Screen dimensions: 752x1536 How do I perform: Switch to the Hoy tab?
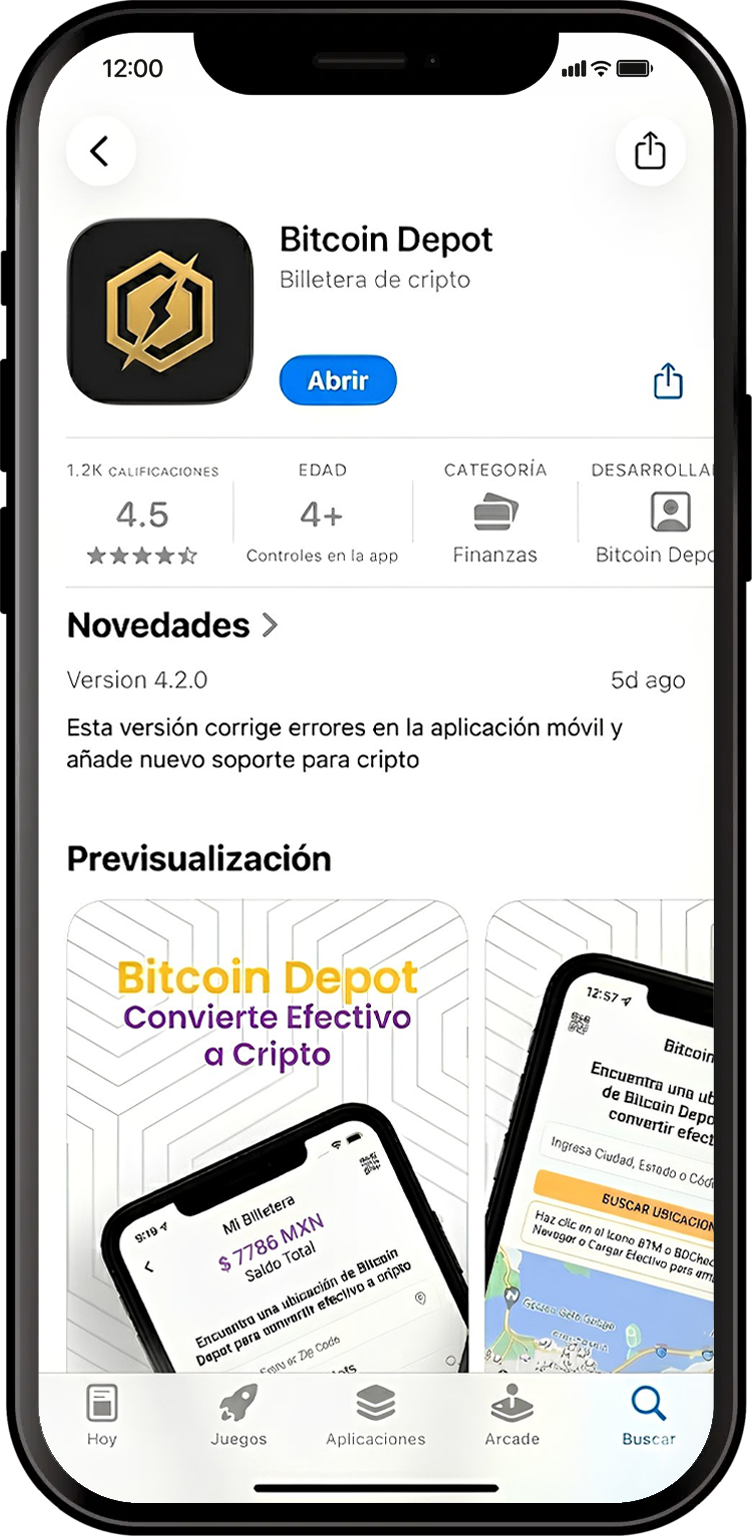101,1416
